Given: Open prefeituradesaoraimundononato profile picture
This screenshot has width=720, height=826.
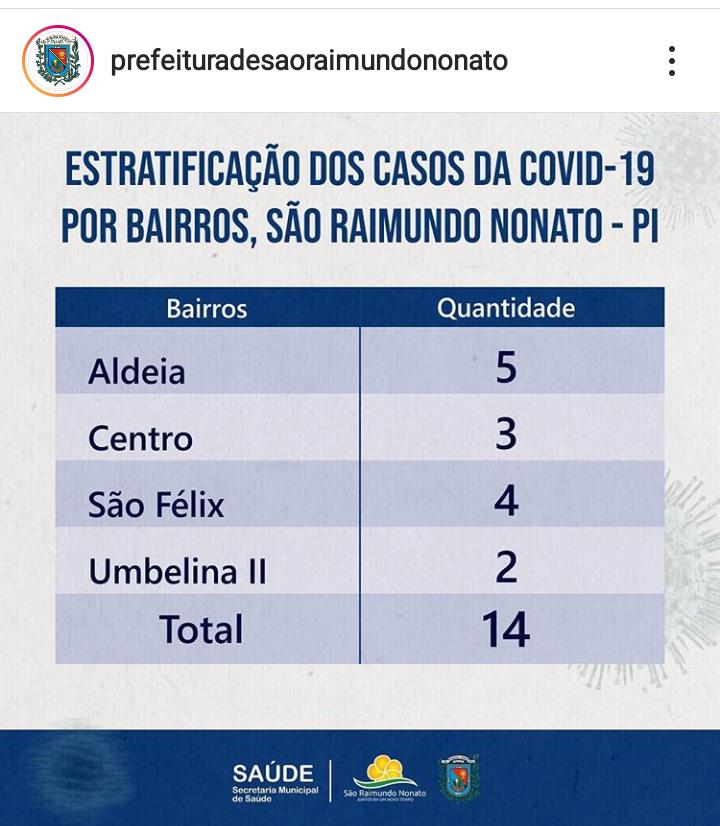Looking at the screenshot, I should (57, 61).
